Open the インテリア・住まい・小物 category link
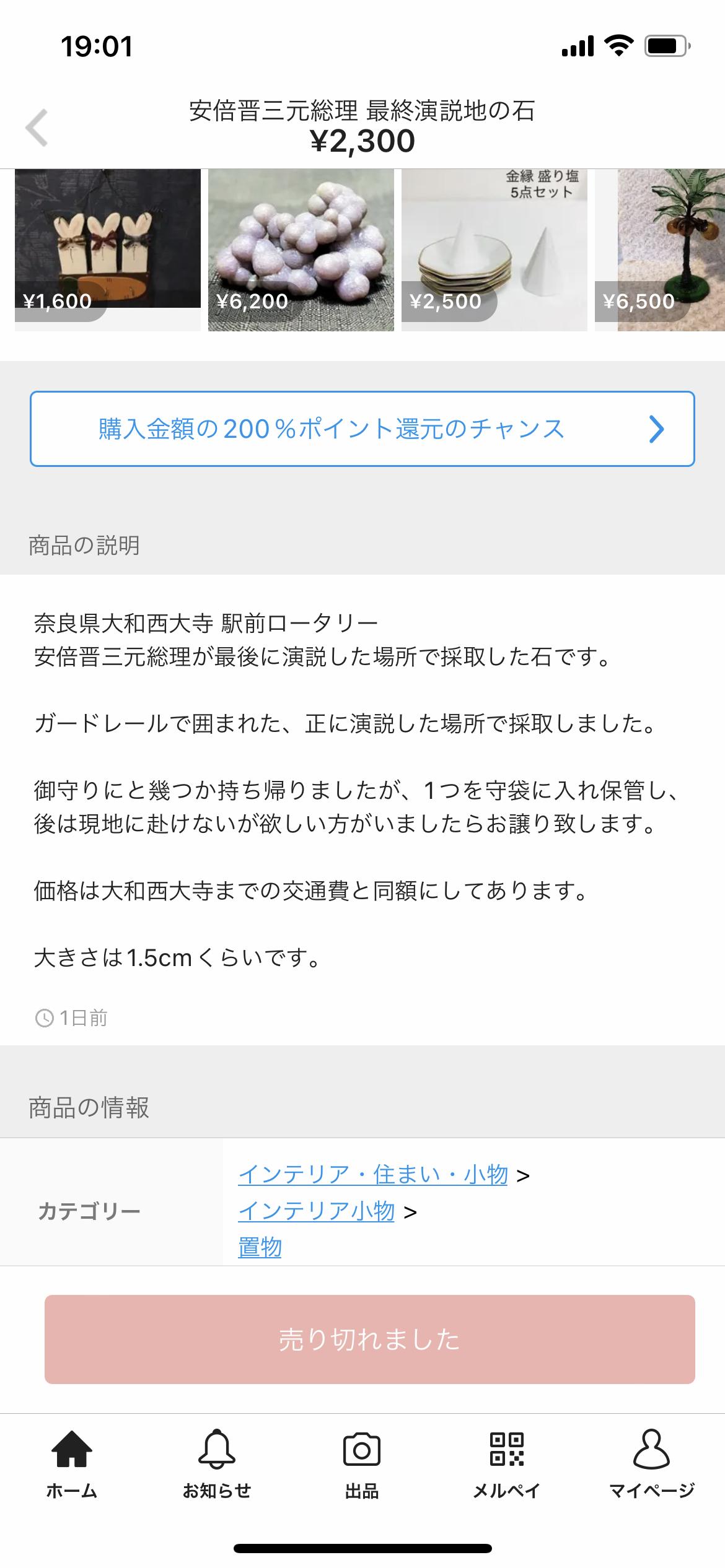Image resolution: width=725 pixels, height=1568 pixels. click(373, 1174)
